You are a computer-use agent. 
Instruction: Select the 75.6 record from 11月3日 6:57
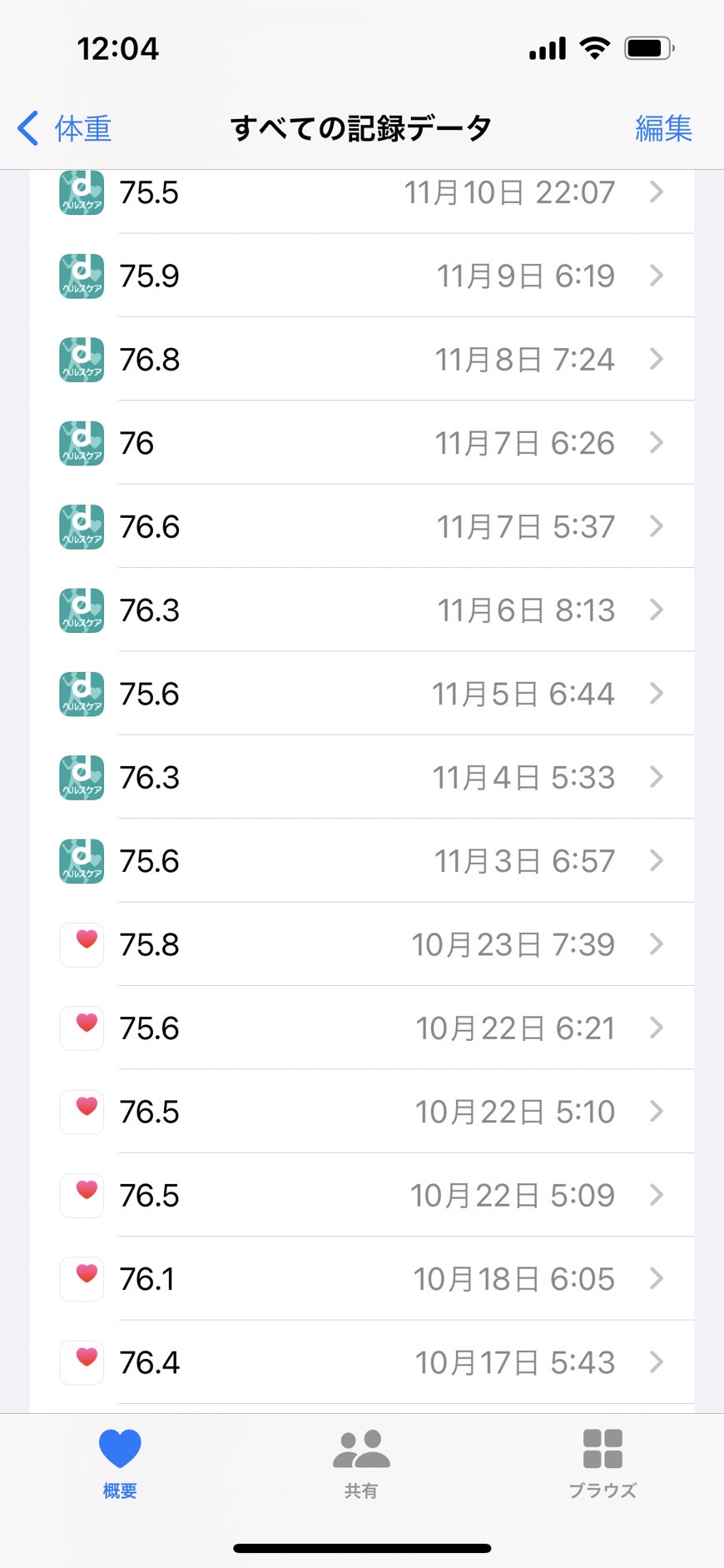362,860
